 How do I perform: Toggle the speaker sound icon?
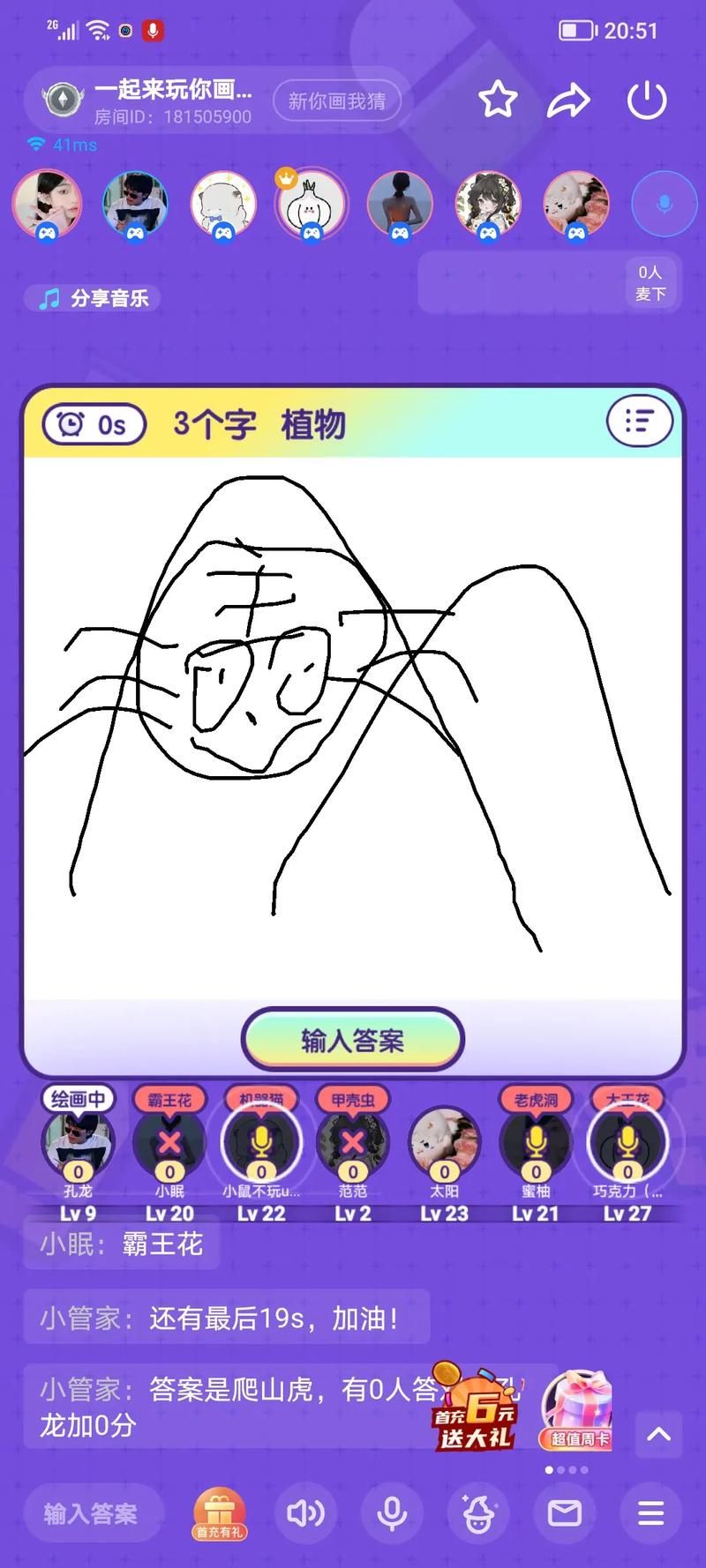tap(305, 1514)
